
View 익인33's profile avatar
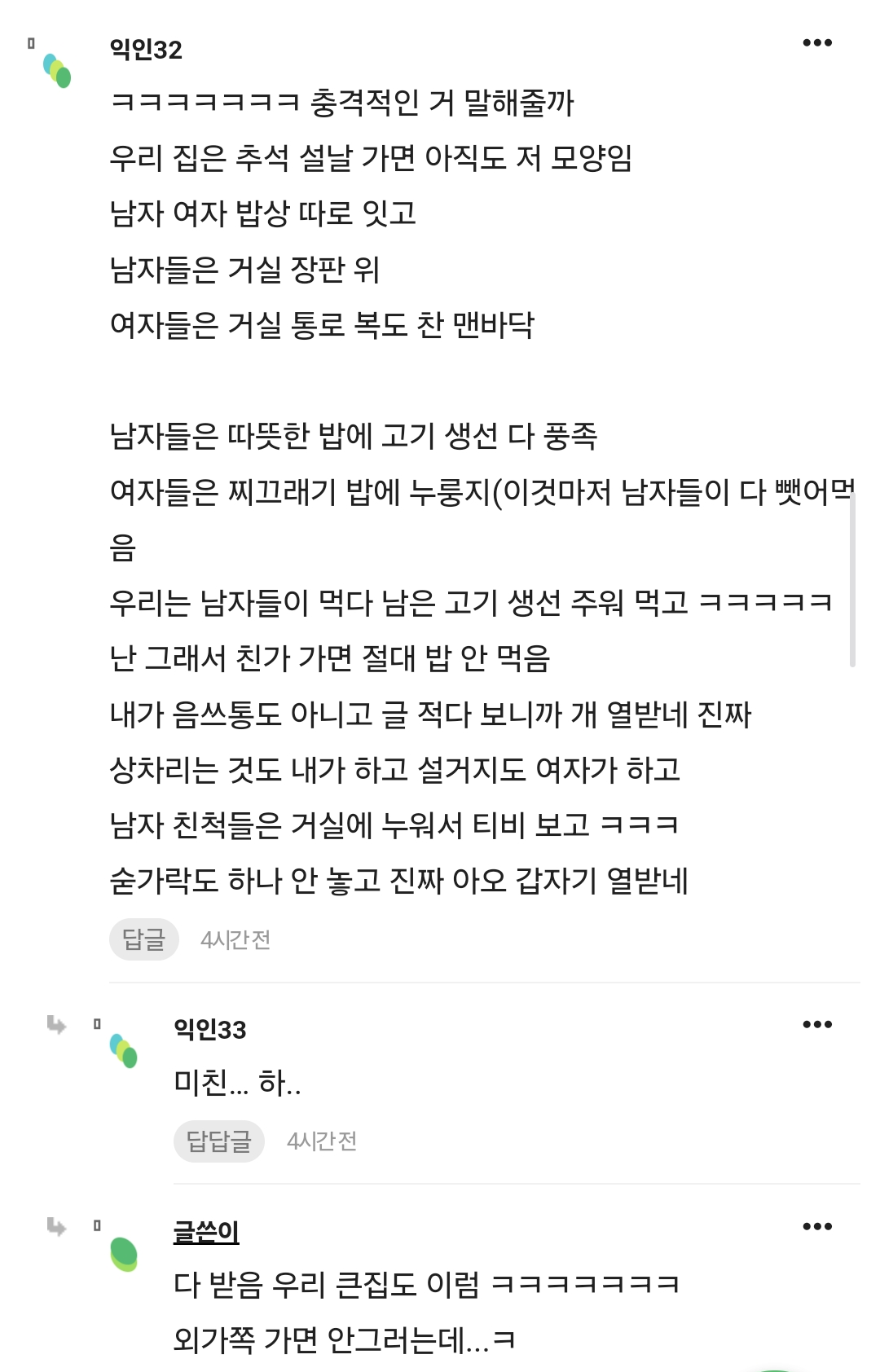click(124, 1050)
